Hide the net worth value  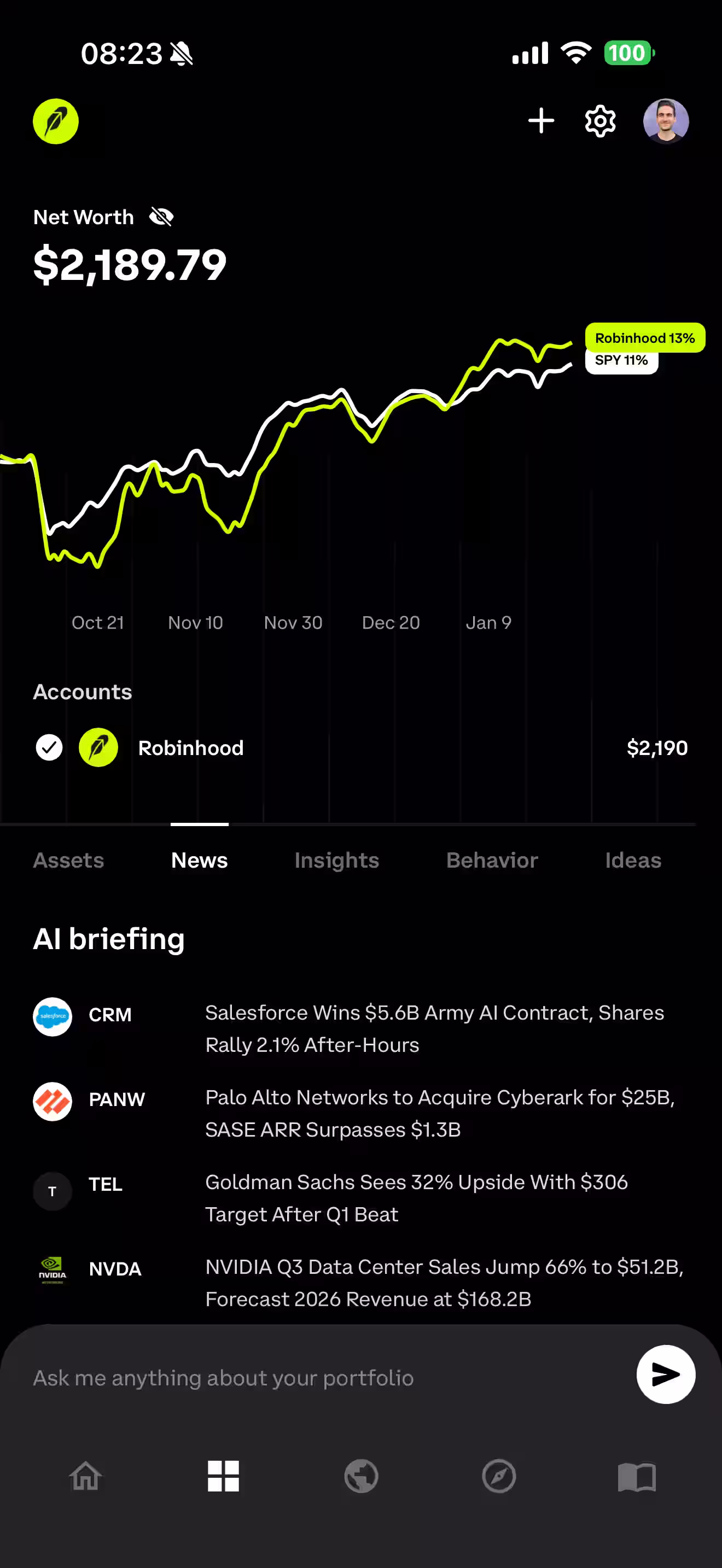161,217
